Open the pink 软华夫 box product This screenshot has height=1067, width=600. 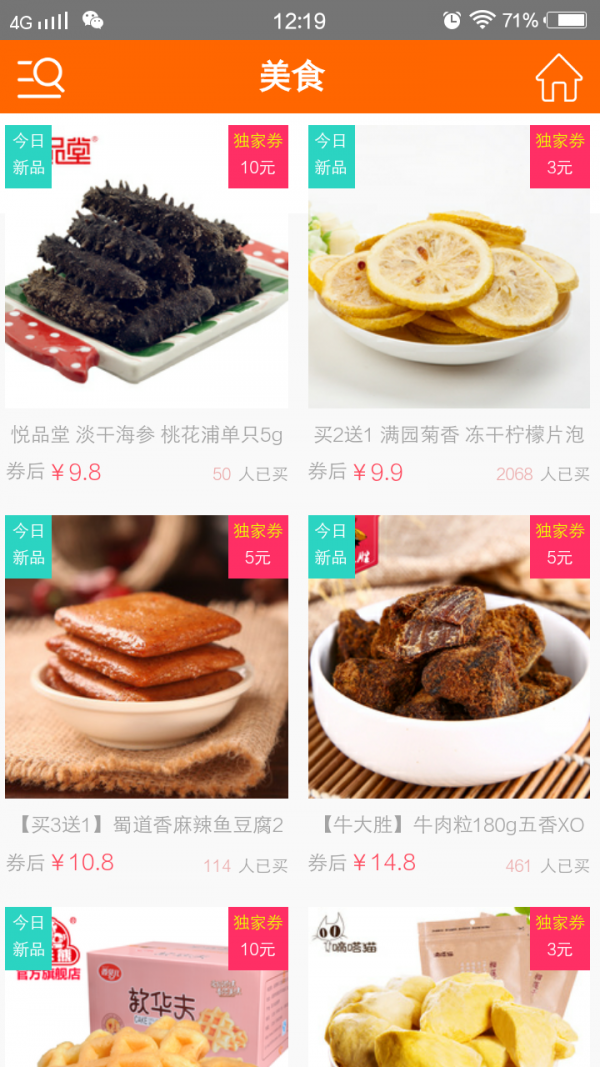pyautogui.click(x=147, y=990)
